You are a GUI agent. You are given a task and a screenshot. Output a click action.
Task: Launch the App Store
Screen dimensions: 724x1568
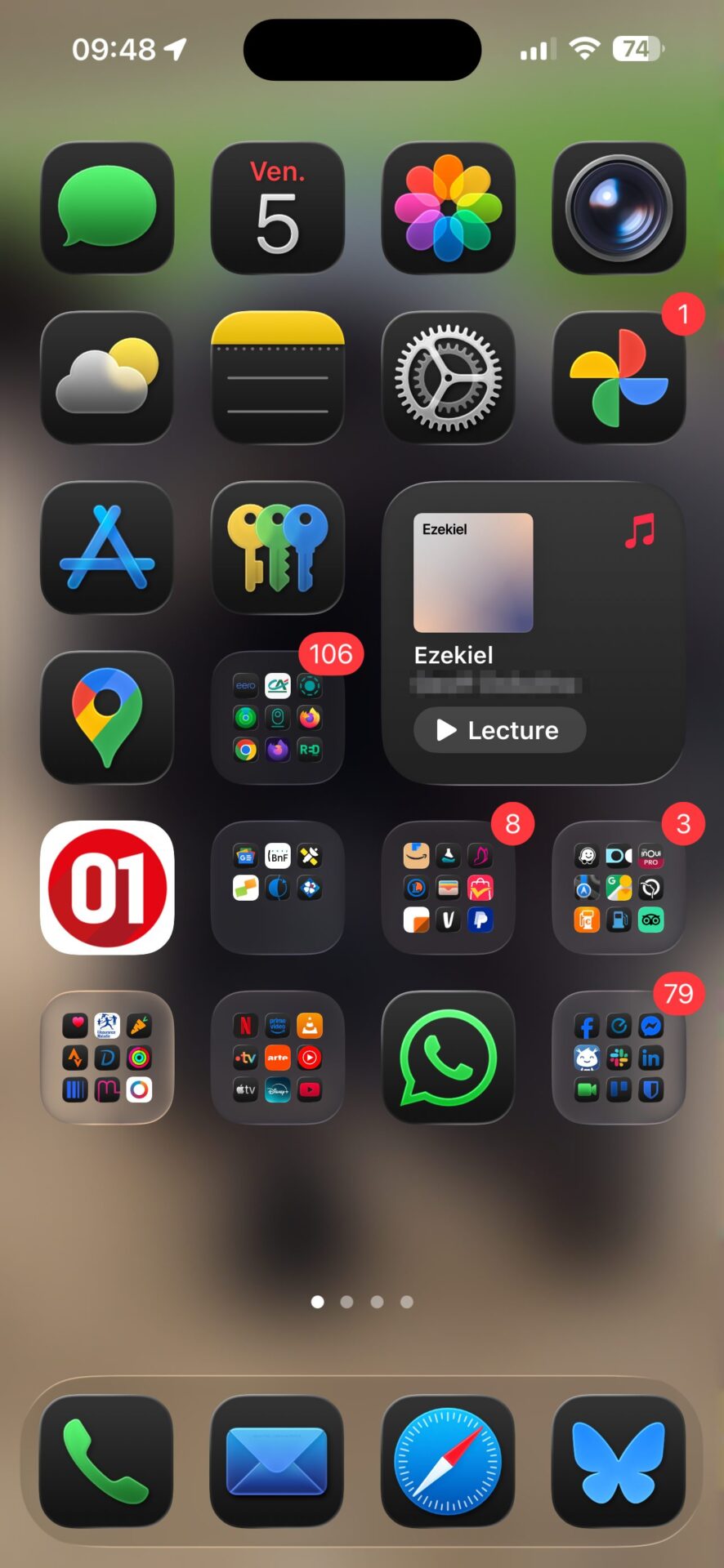point(107,547)
